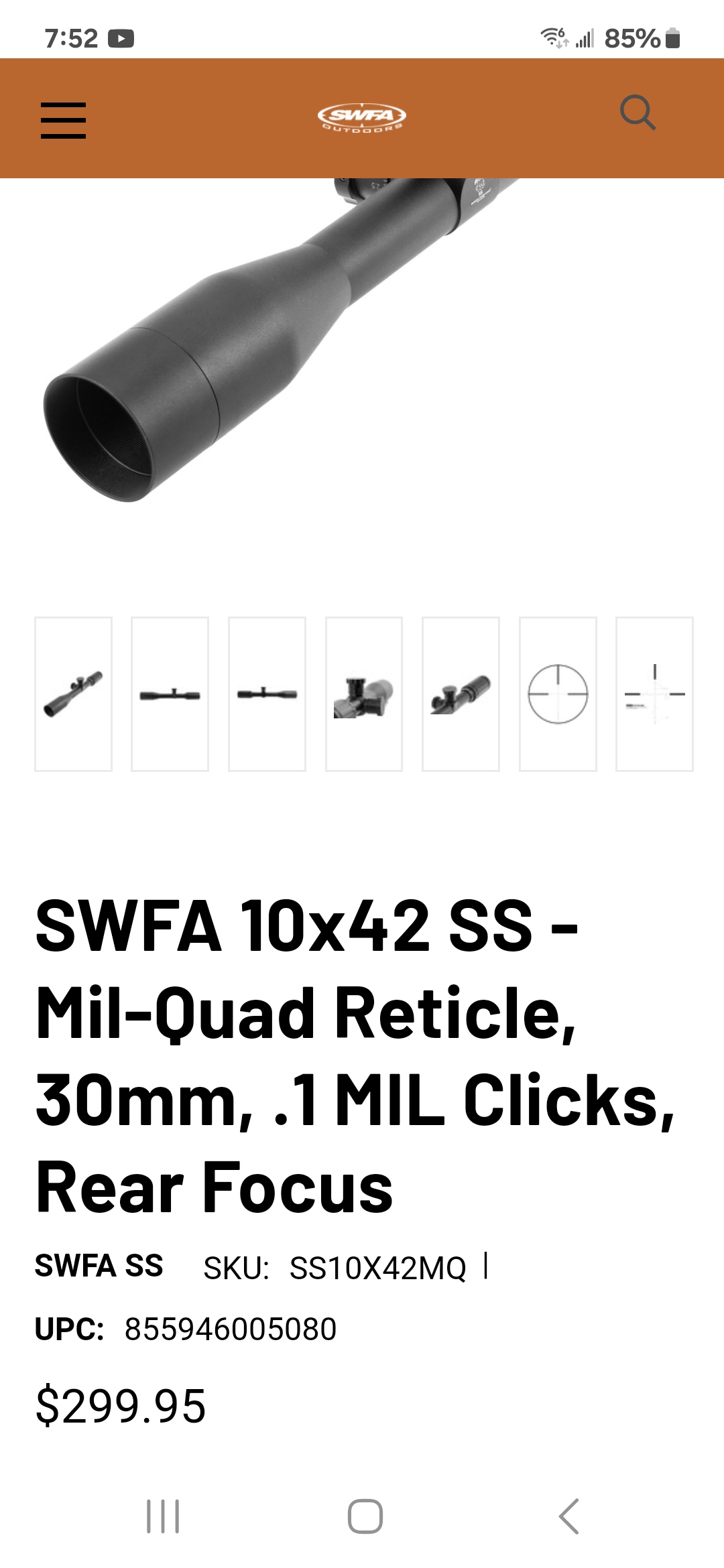Select the first angled scope thumbnail
The height and width of the screenshot is (1568, 724).
tap(73, 694)
